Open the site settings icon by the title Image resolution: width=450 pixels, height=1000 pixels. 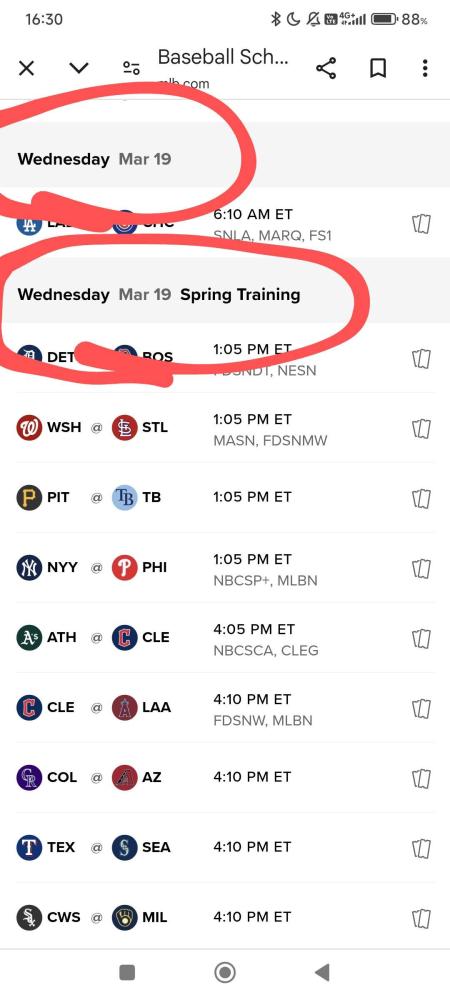pos(131,68)
